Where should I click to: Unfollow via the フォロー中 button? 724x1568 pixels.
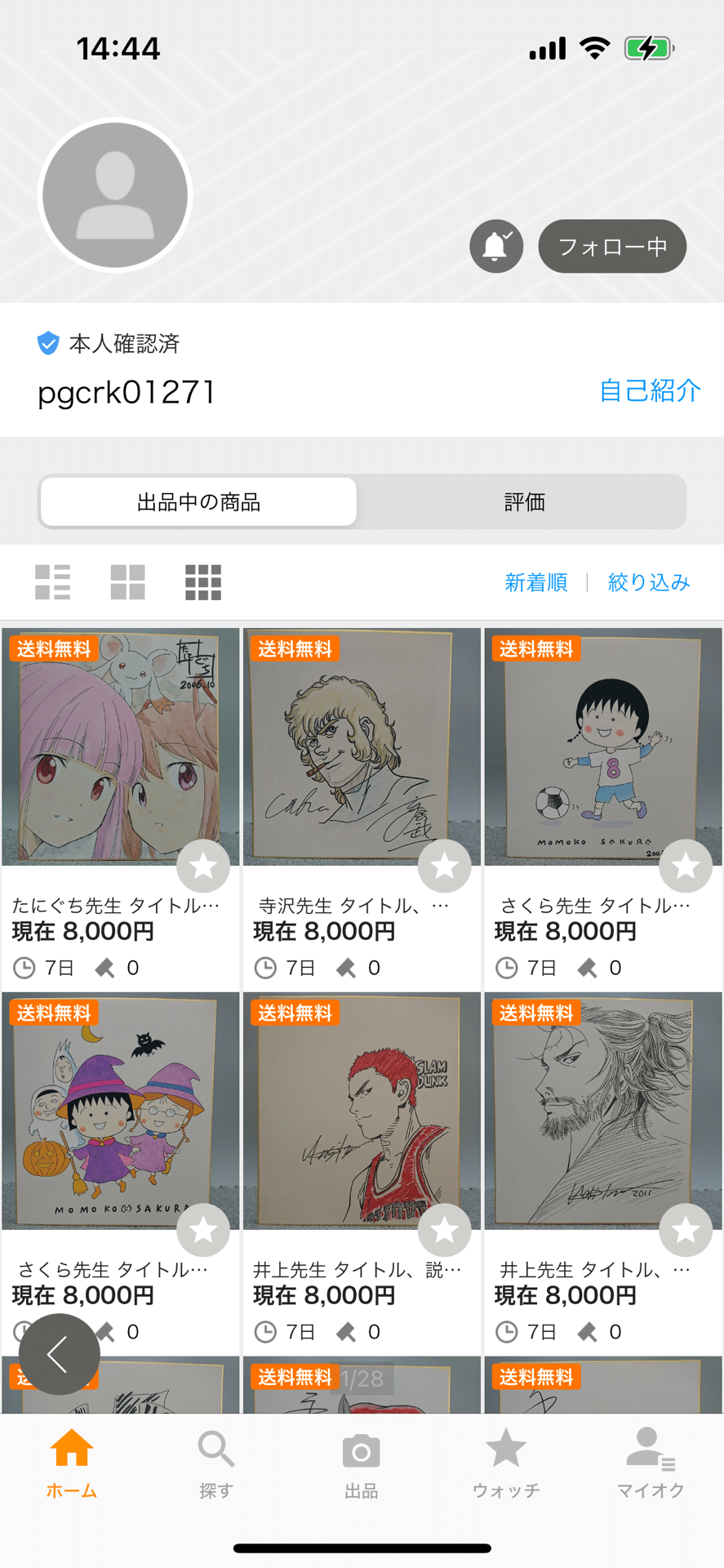tap(611, 246)
